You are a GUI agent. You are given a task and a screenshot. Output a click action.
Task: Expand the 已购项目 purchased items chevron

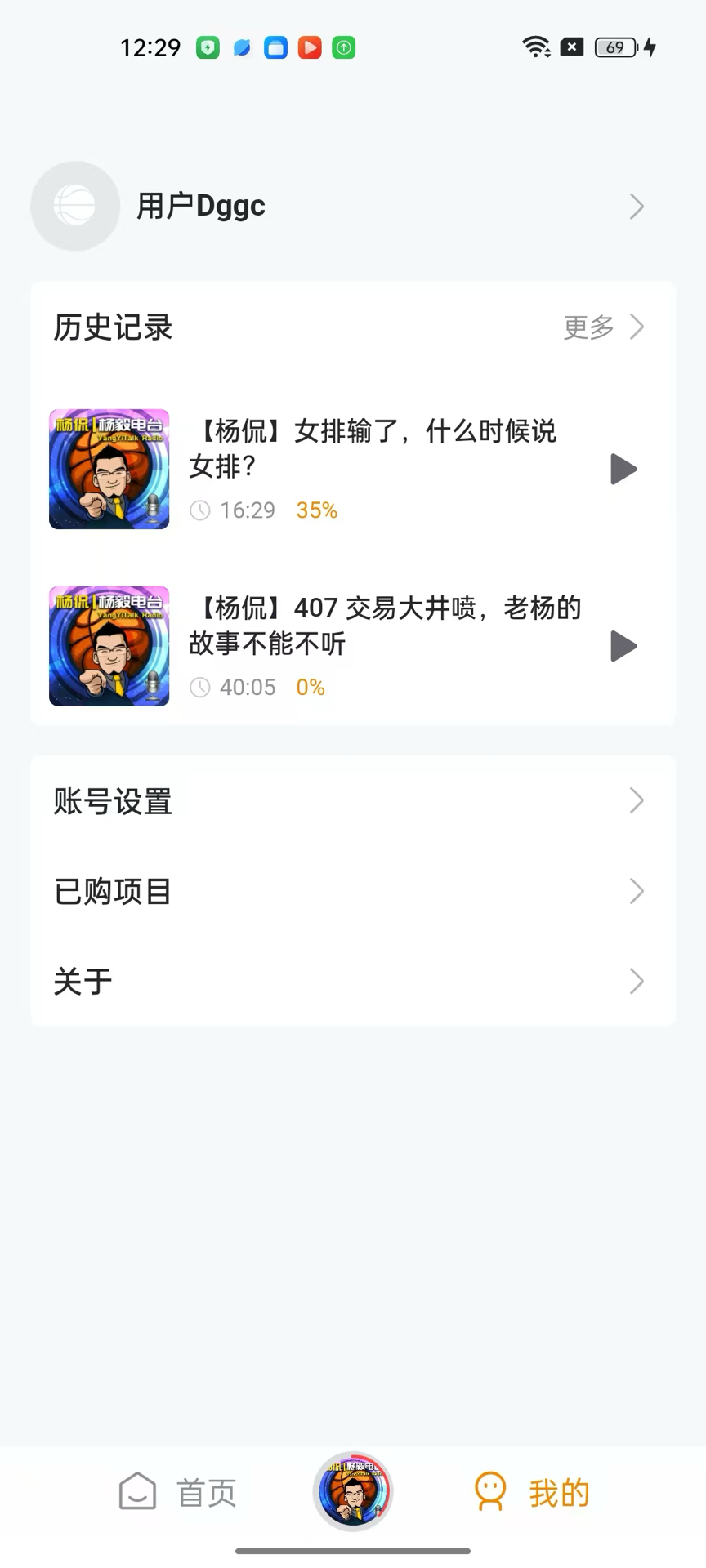click(637, 891)
